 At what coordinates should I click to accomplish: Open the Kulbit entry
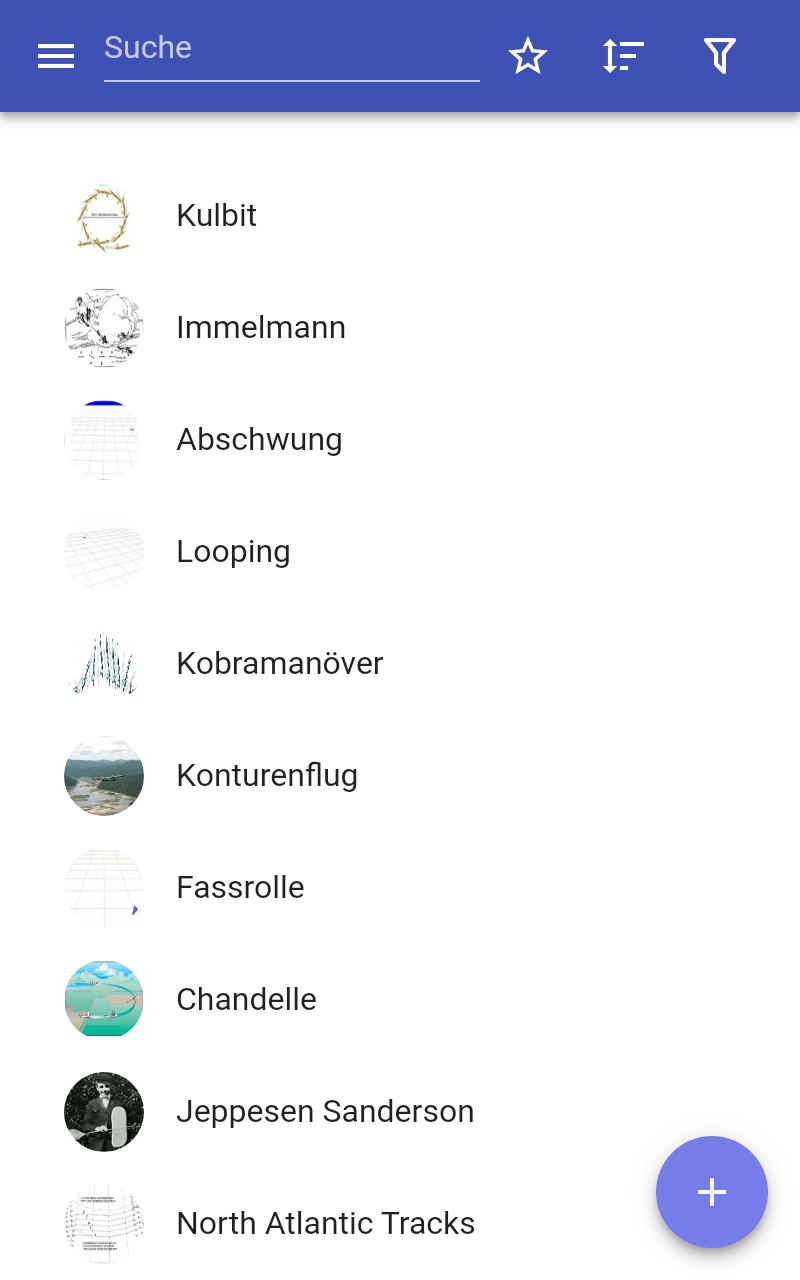(217, 216)
